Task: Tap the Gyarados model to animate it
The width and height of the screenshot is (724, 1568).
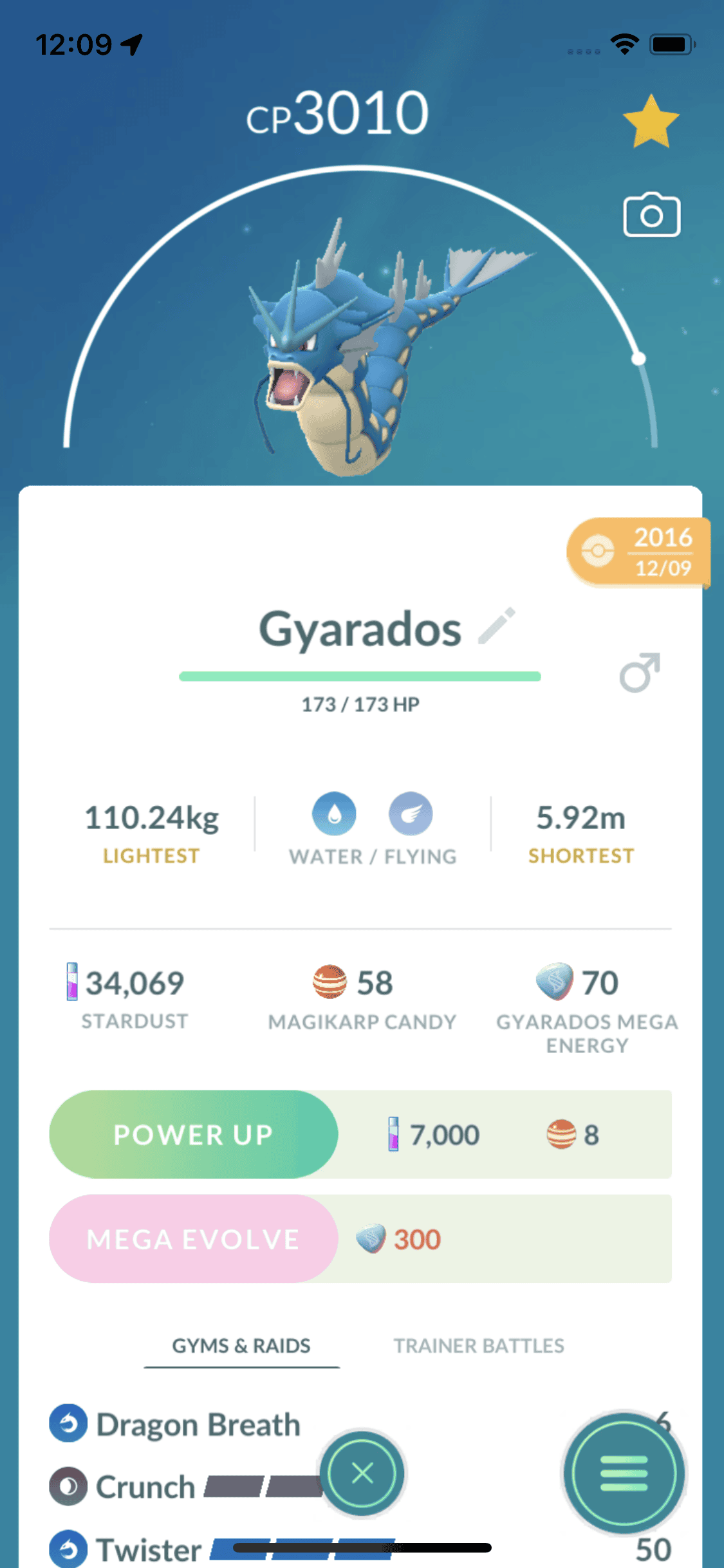Action: [360, 354]
